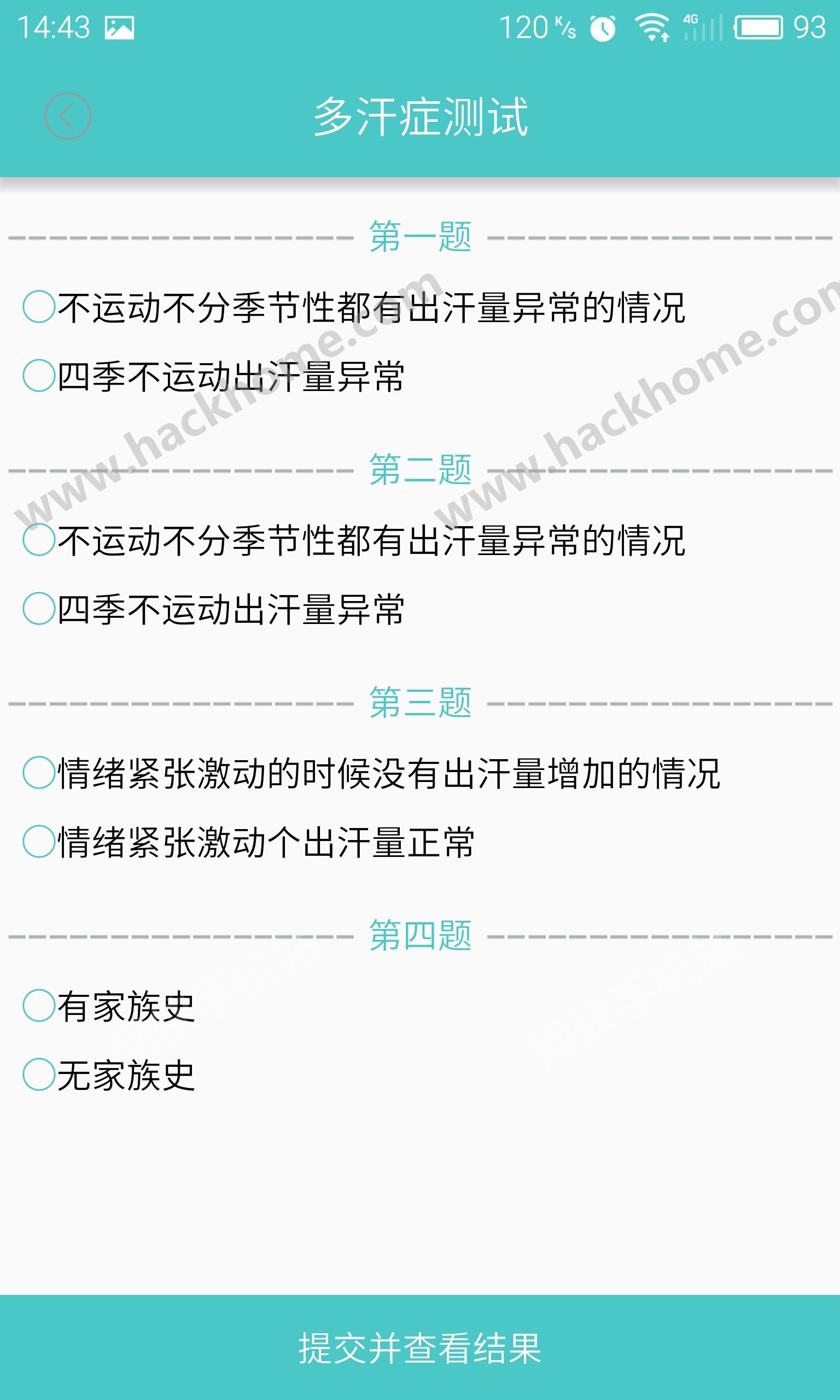840x1400 pixels.
Task: Choose 四季不运动出汗量异常 under 第二题
Action: [x=213, y=609]
